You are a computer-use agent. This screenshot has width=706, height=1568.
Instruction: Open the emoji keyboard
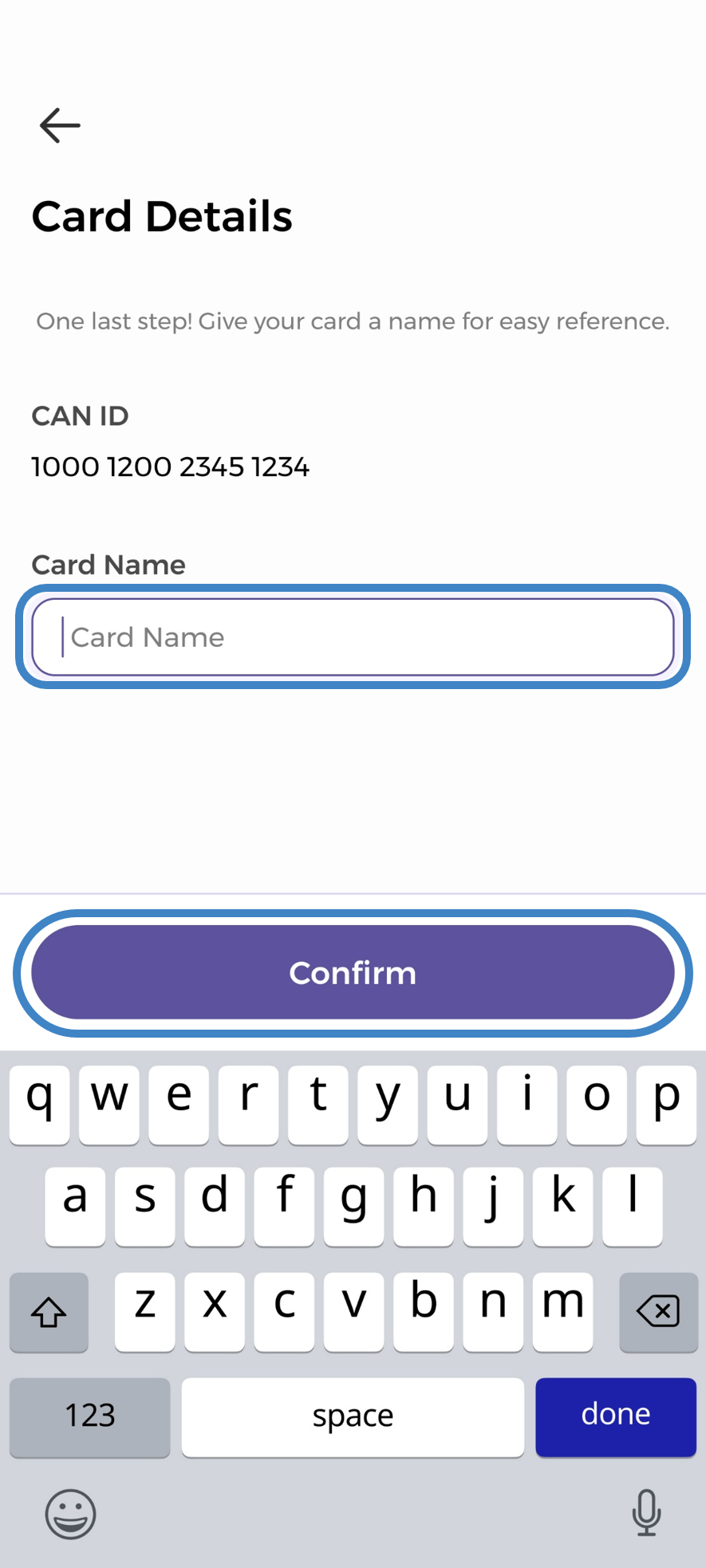[x=70, y=1513]
